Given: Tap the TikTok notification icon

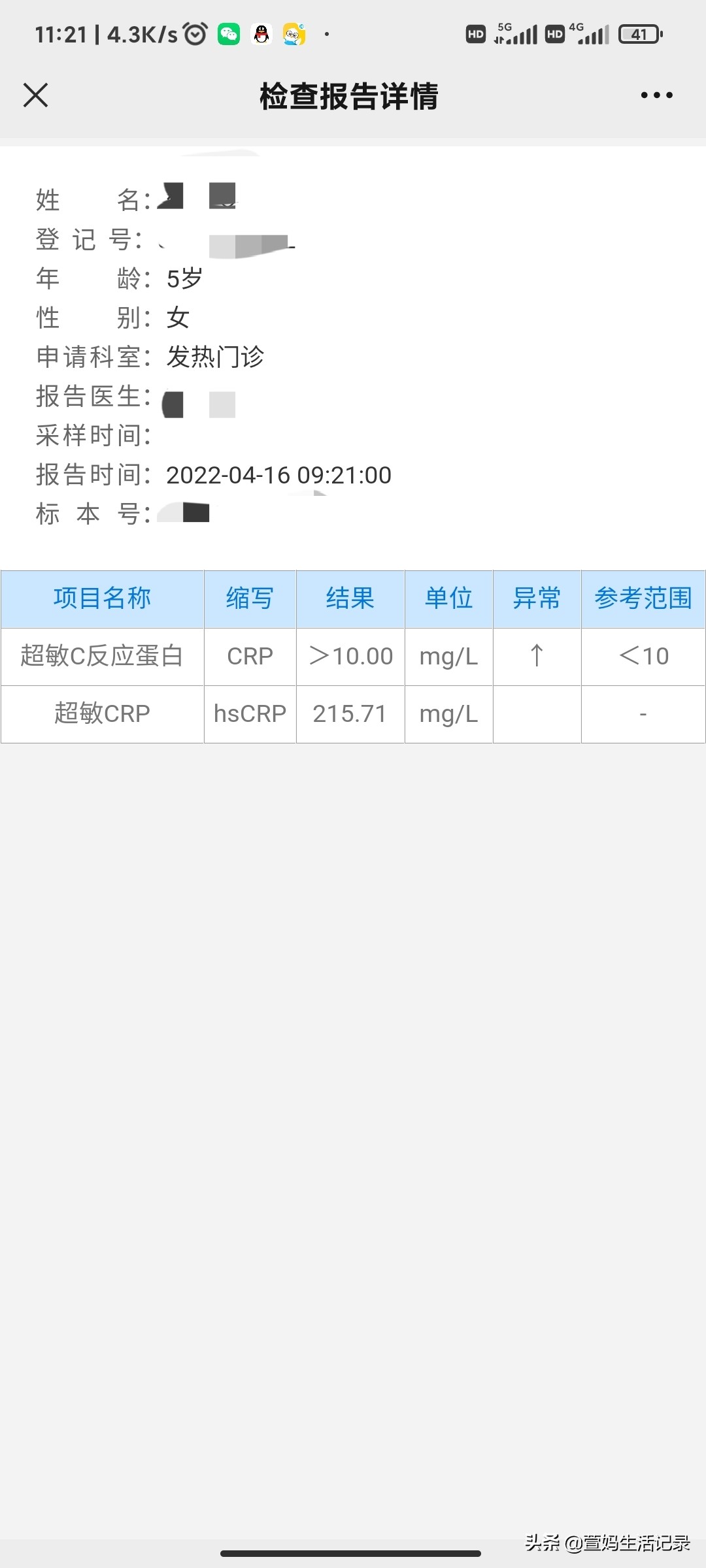Looking at the screenshot, I should (x=295, y=34).
